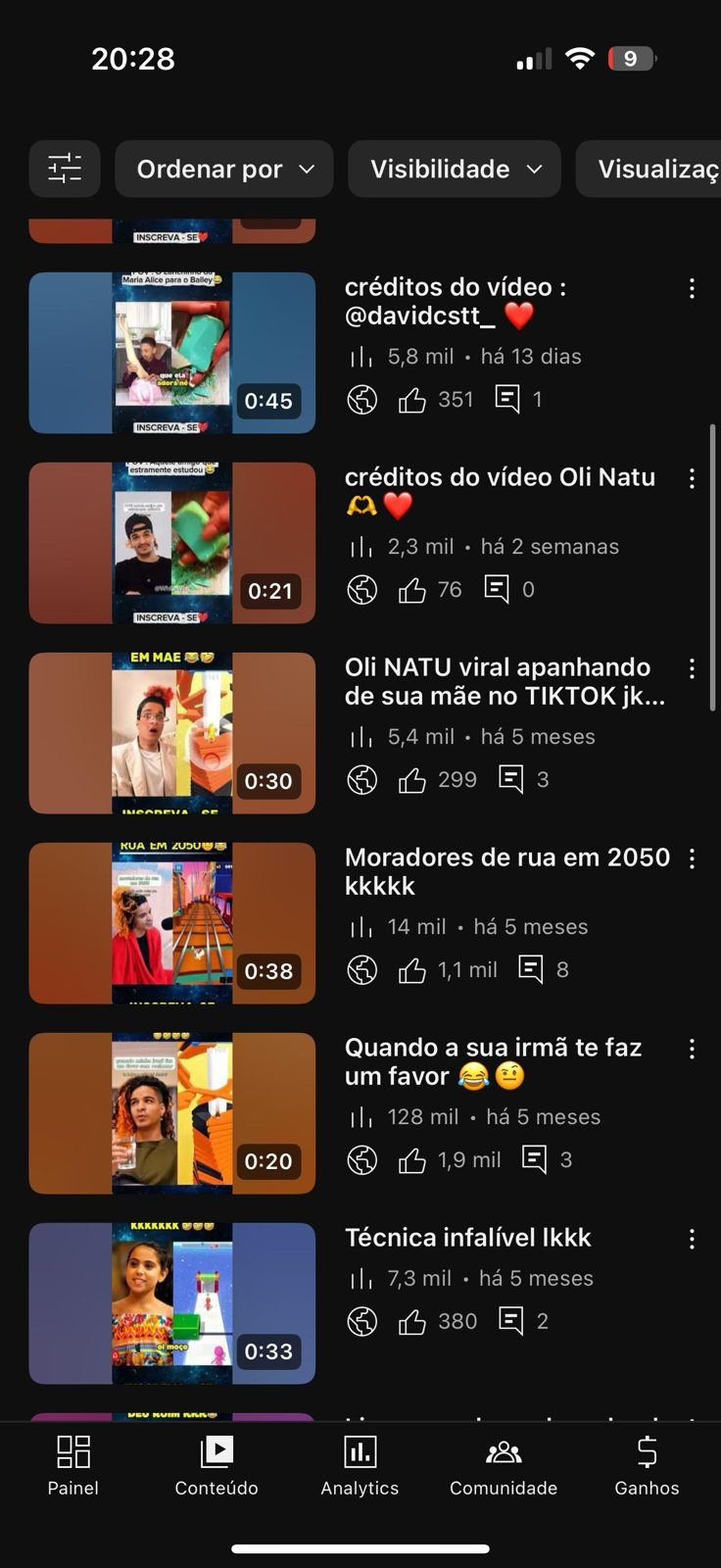This screenshot has width=721, height=1568.
Task: Expand the Ordenar por dropdown
Action: 224,169
